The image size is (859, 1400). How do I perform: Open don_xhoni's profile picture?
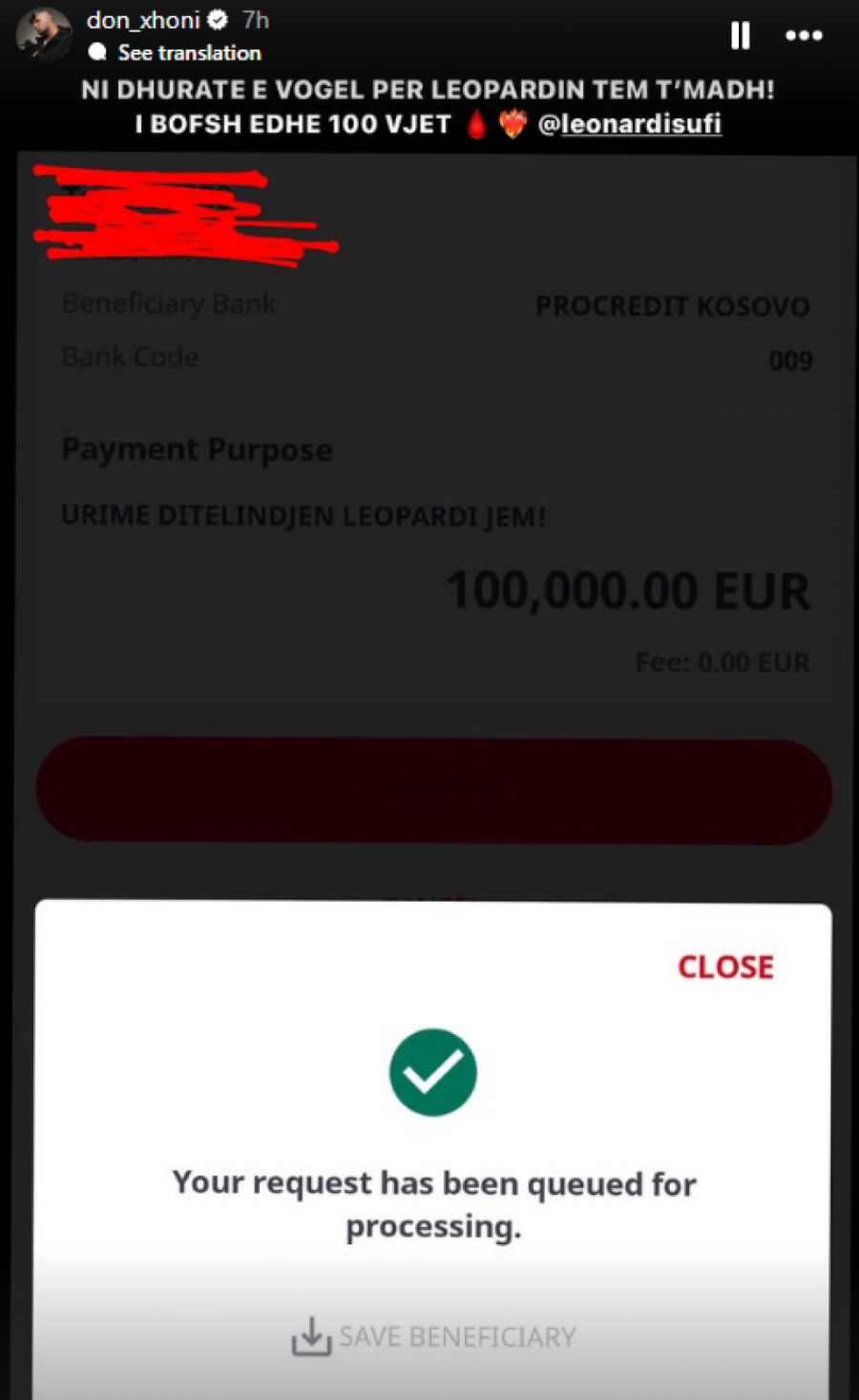(x=43, y=32)
